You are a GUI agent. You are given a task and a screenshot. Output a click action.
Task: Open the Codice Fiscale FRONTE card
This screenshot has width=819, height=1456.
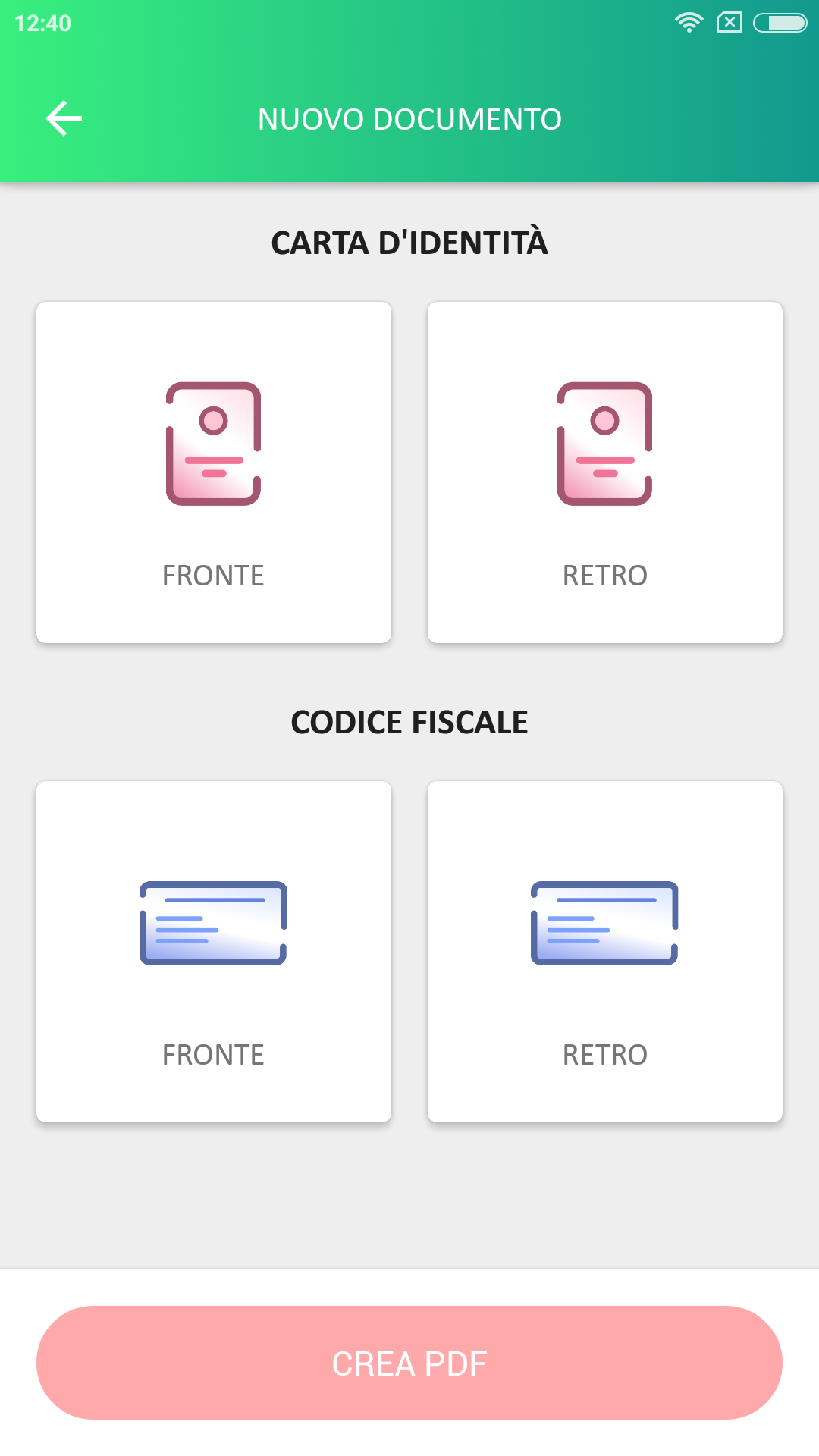(214, 952)
